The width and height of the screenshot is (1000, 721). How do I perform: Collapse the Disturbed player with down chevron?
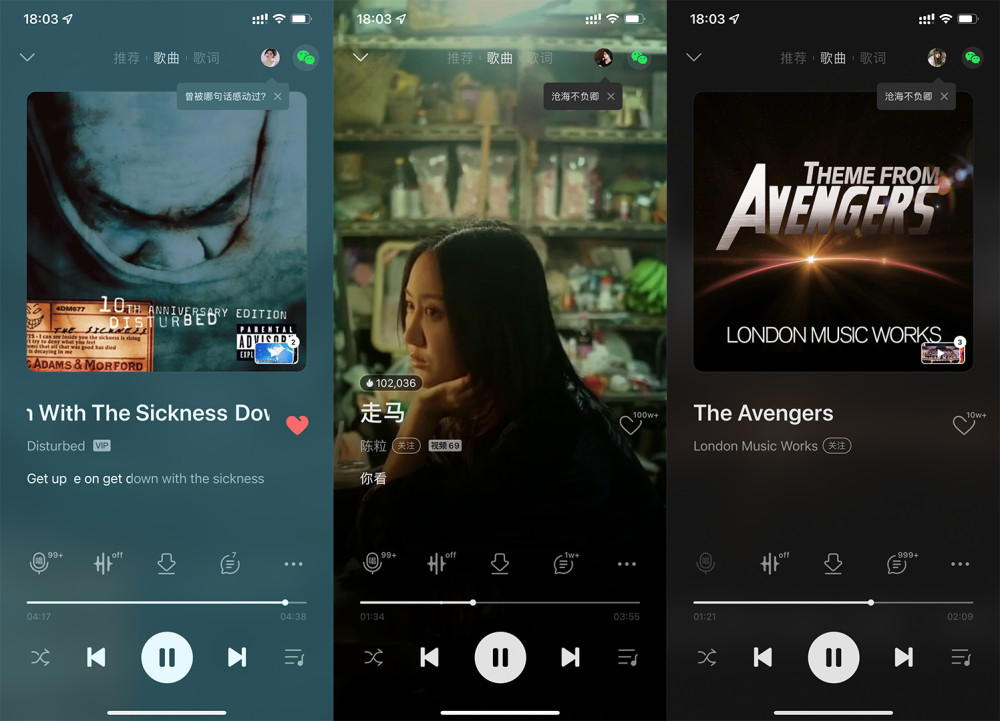[x=27, y=57]
